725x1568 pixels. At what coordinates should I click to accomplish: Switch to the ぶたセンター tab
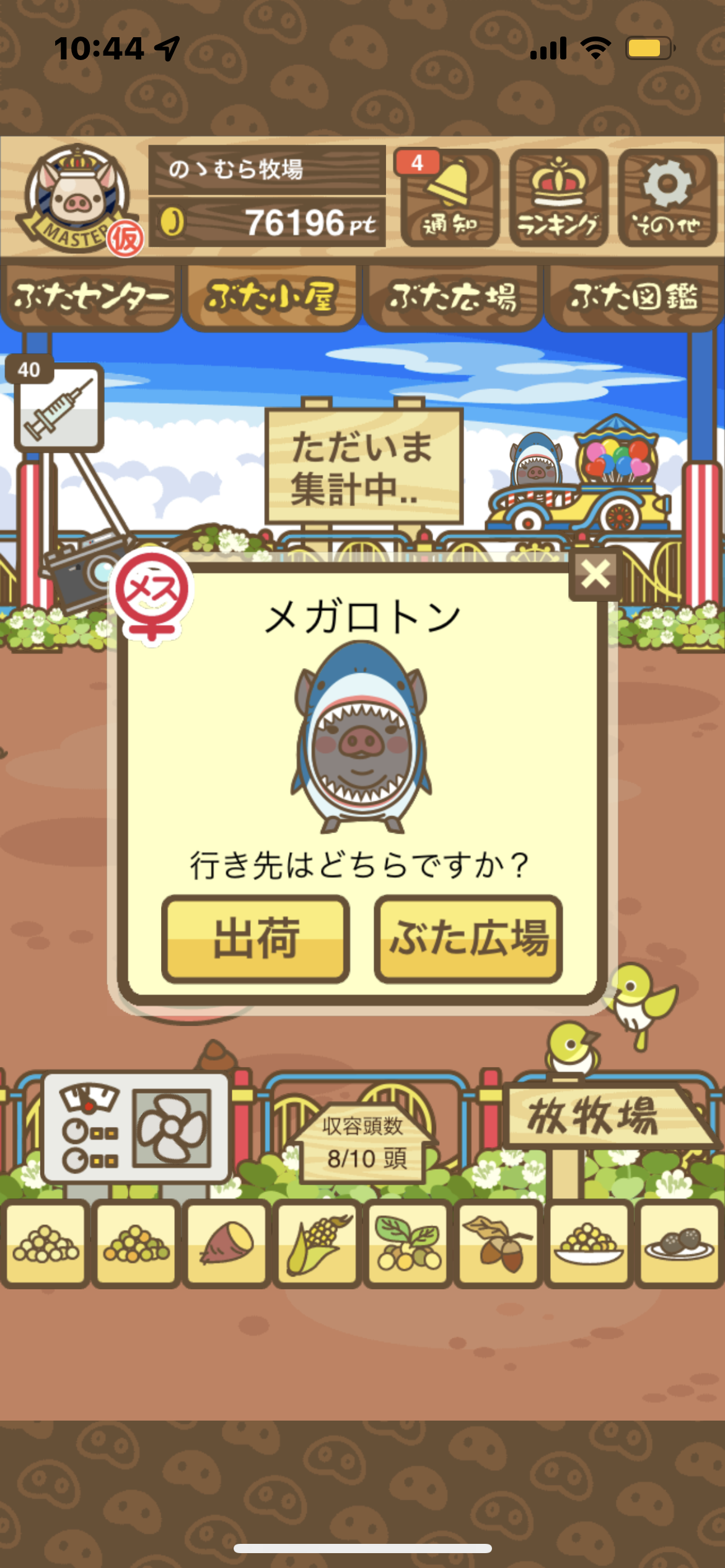(90, 297)
